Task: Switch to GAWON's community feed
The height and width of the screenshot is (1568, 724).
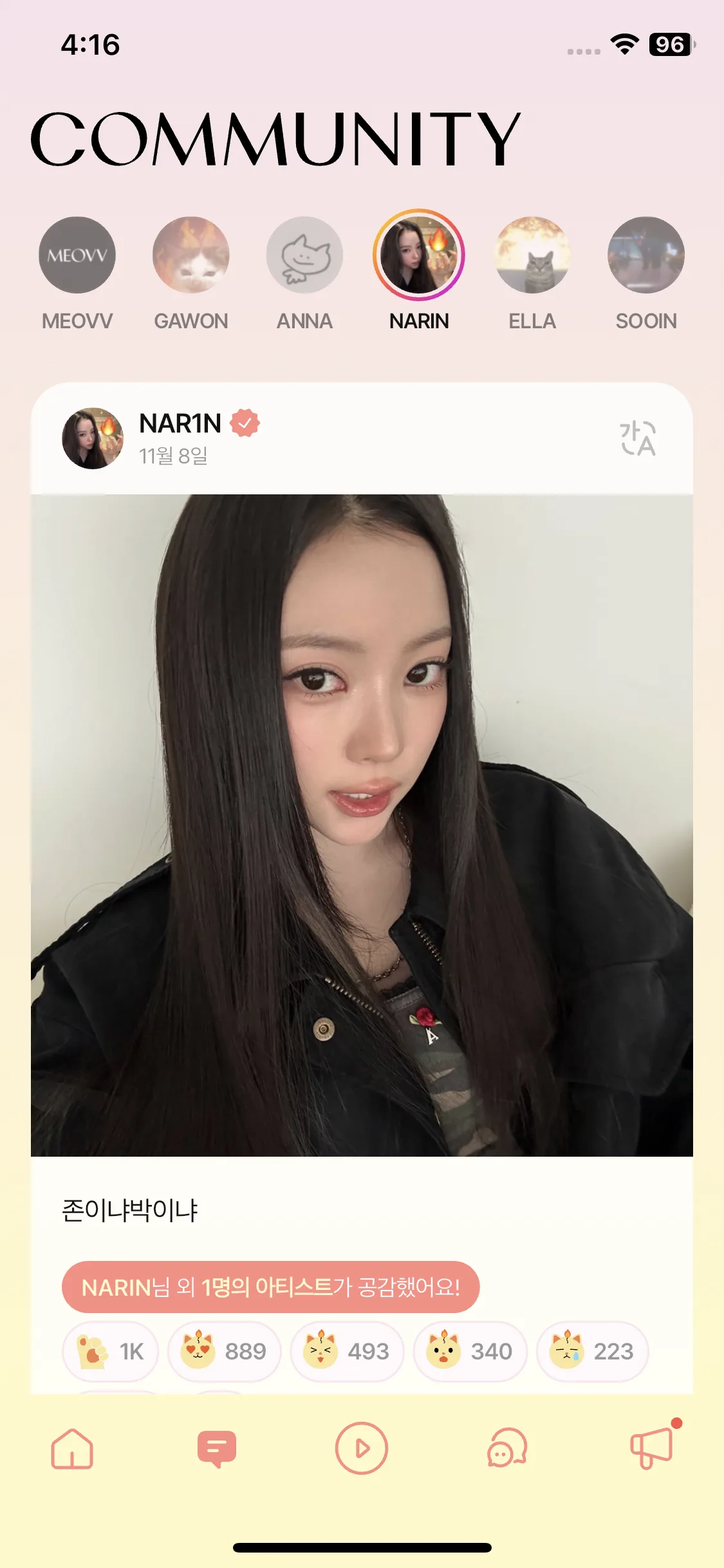Action: coord(191,255)
